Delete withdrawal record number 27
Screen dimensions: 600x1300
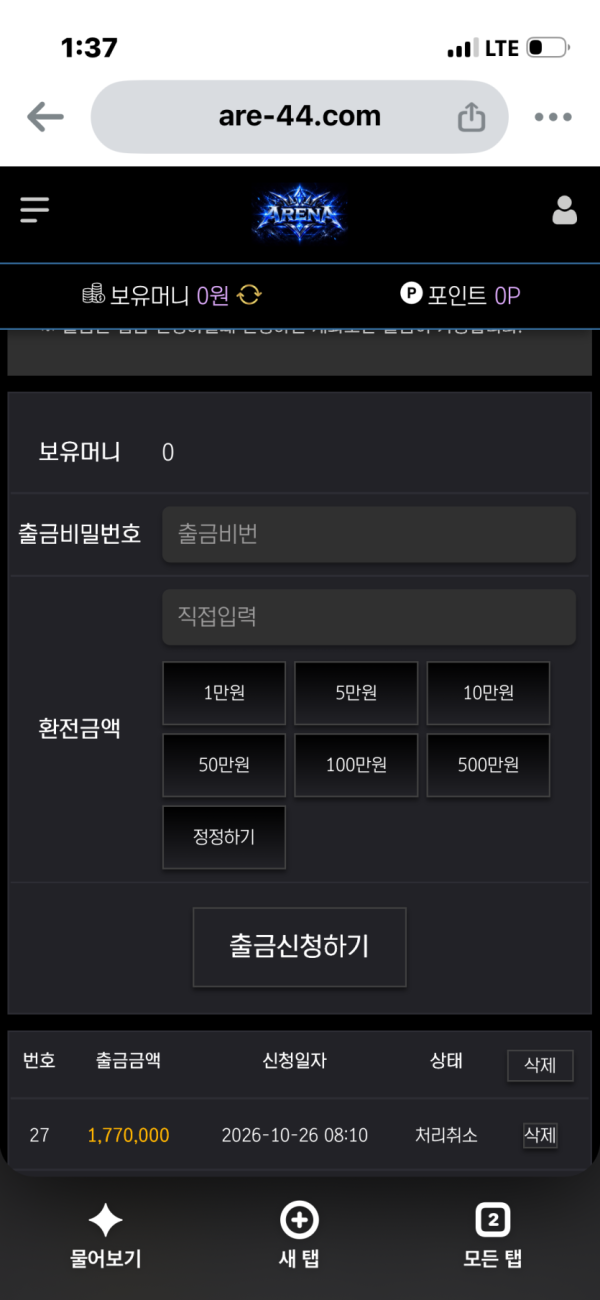pyautogui.click(x=540, y=1135)
